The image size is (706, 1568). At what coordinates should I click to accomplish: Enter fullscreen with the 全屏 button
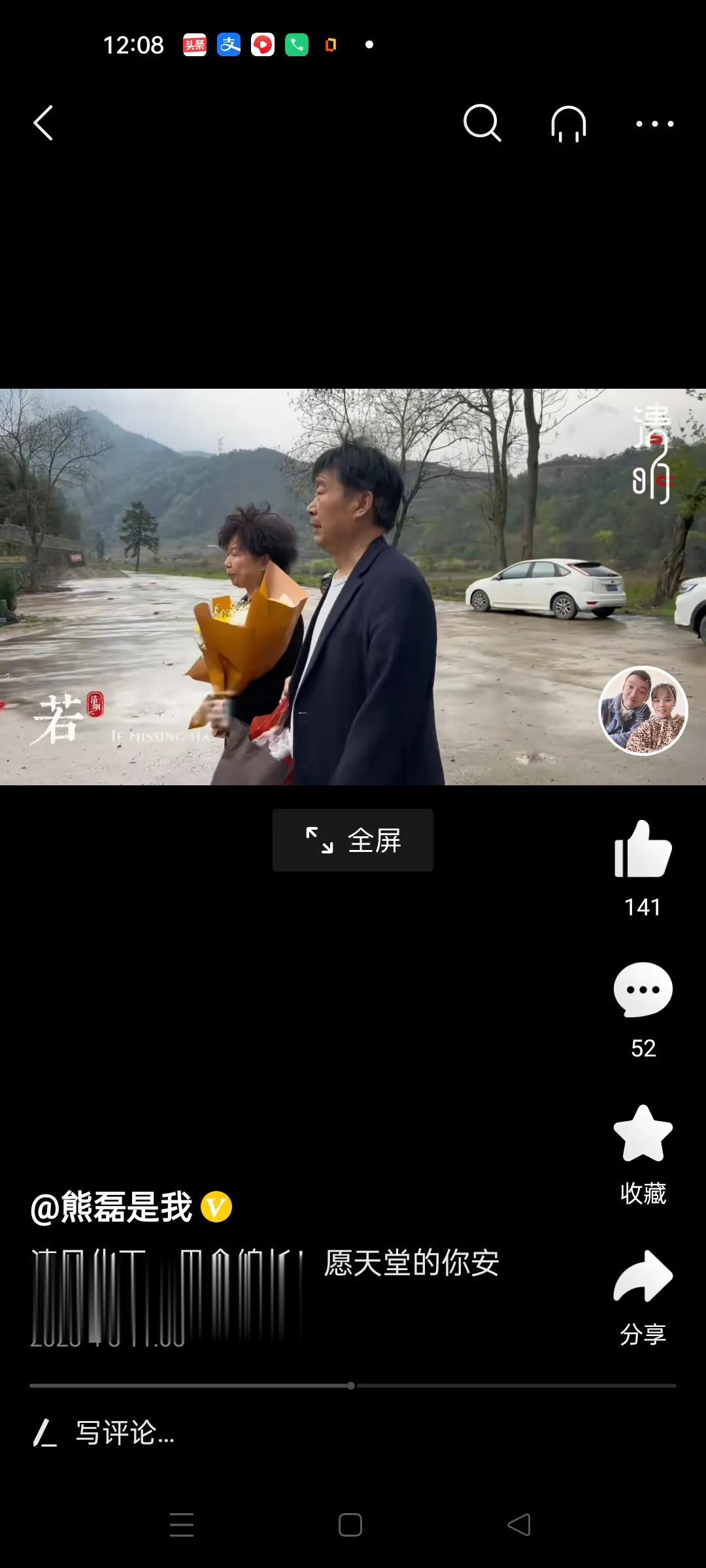(x=353, y=840)
